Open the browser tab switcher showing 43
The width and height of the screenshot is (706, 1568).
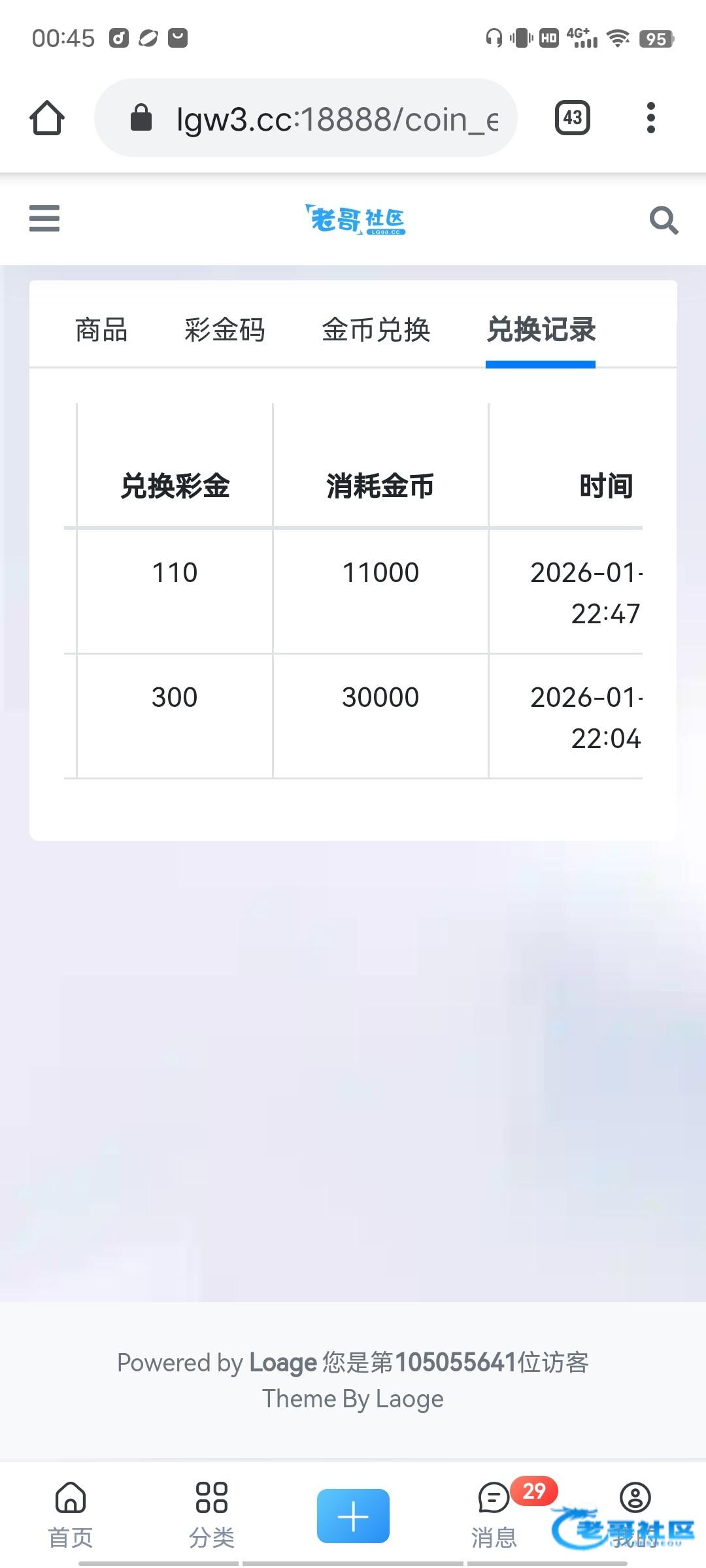(x=573, y=118)
